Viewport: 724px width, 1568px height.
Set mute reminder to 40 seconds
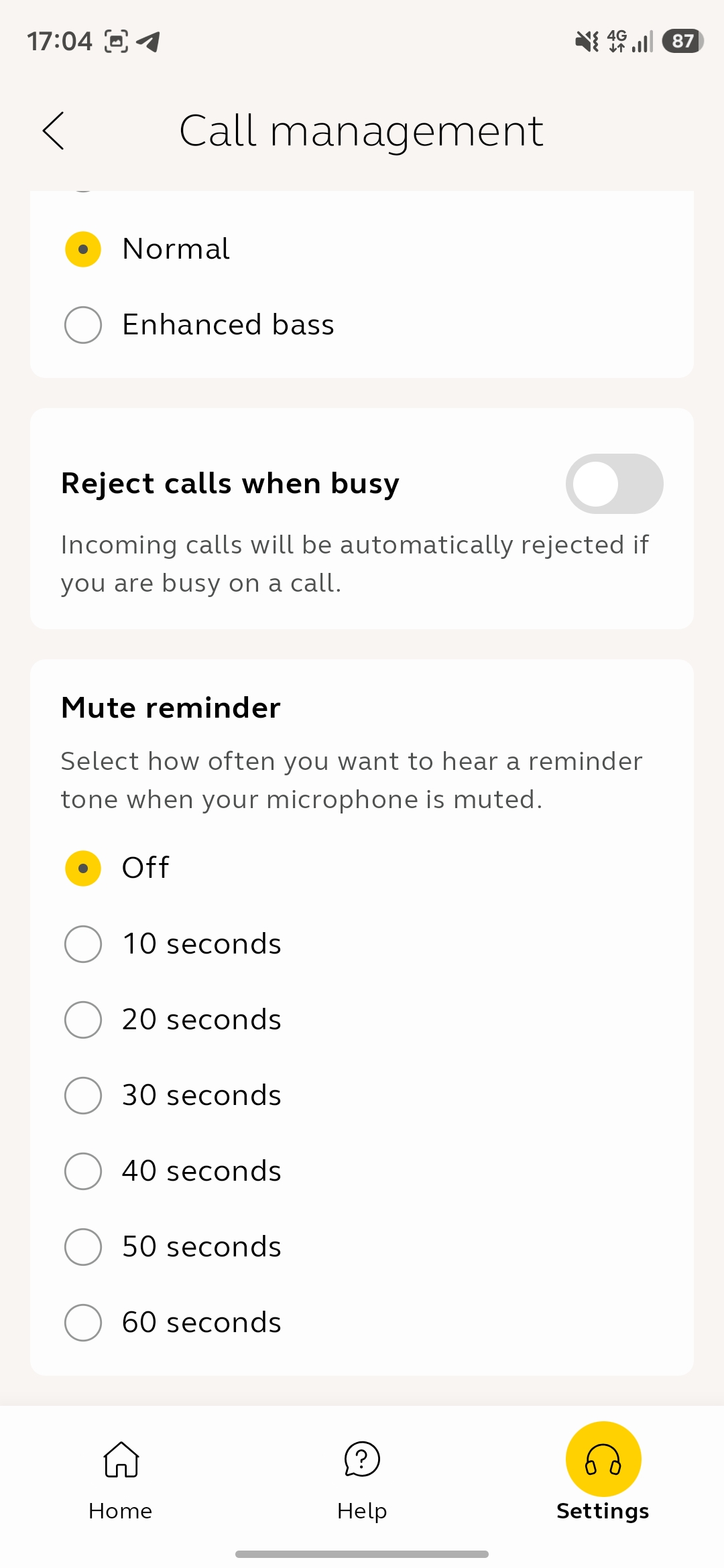pos(83,1171)
